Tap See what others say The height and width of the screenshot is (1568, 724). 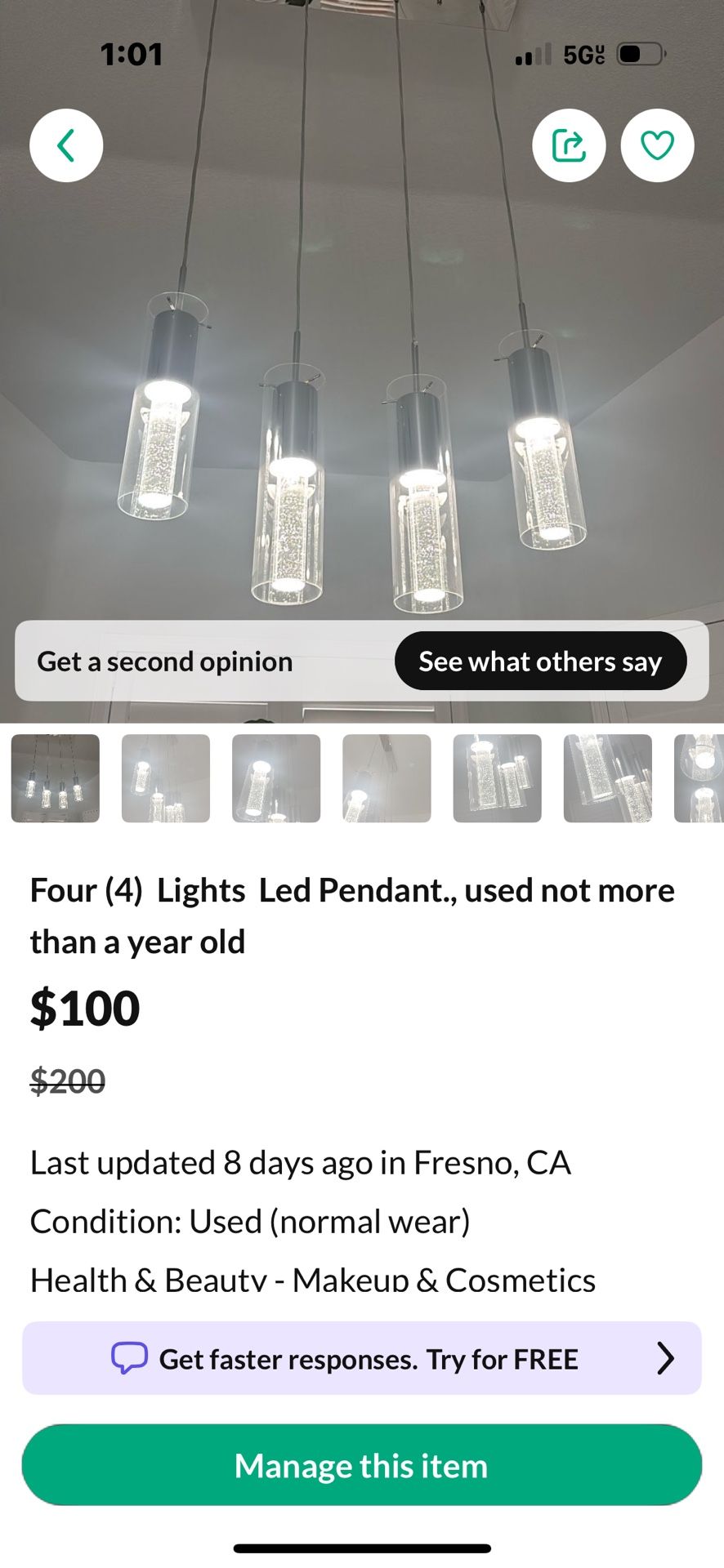point(540,661)
